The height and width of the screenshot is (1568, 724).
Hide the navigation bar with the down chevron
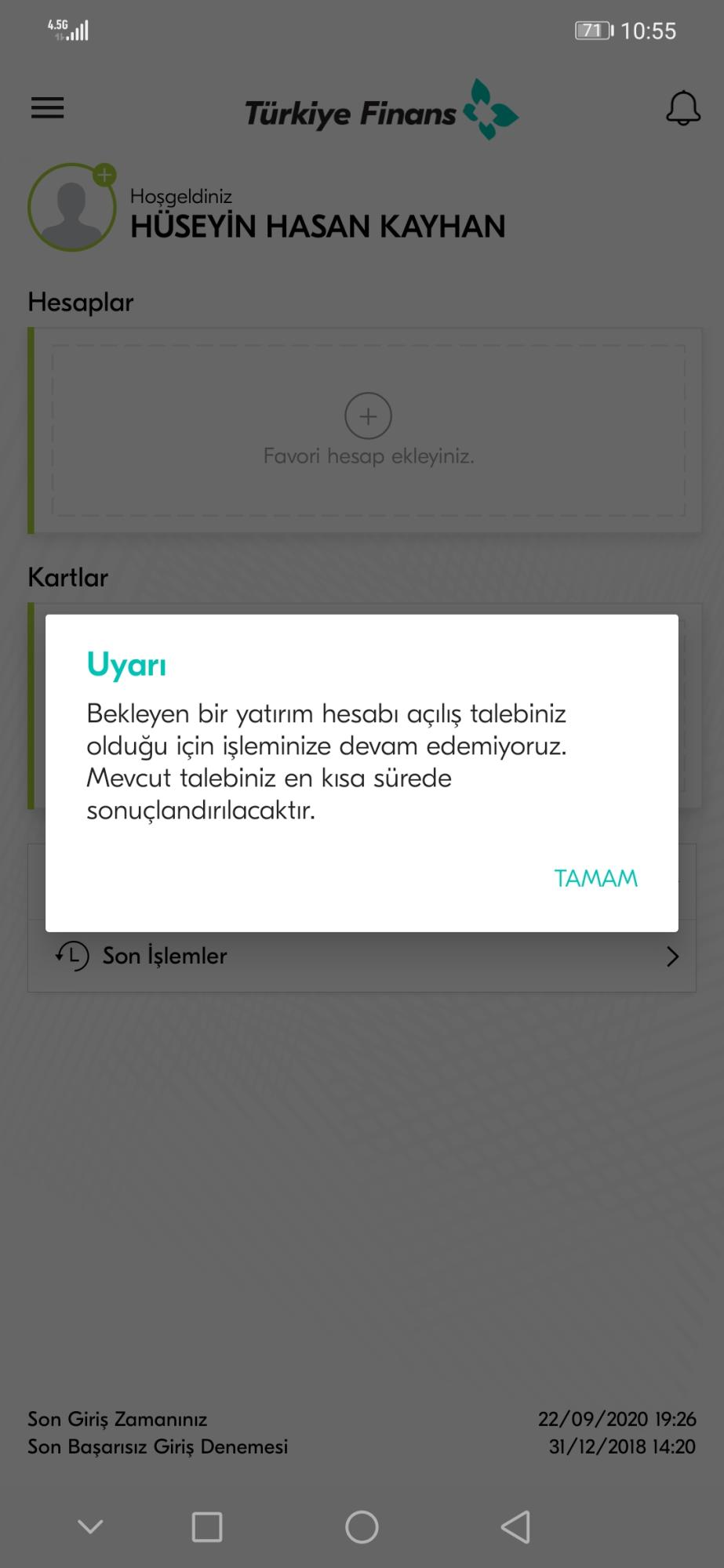[90, 1526]
